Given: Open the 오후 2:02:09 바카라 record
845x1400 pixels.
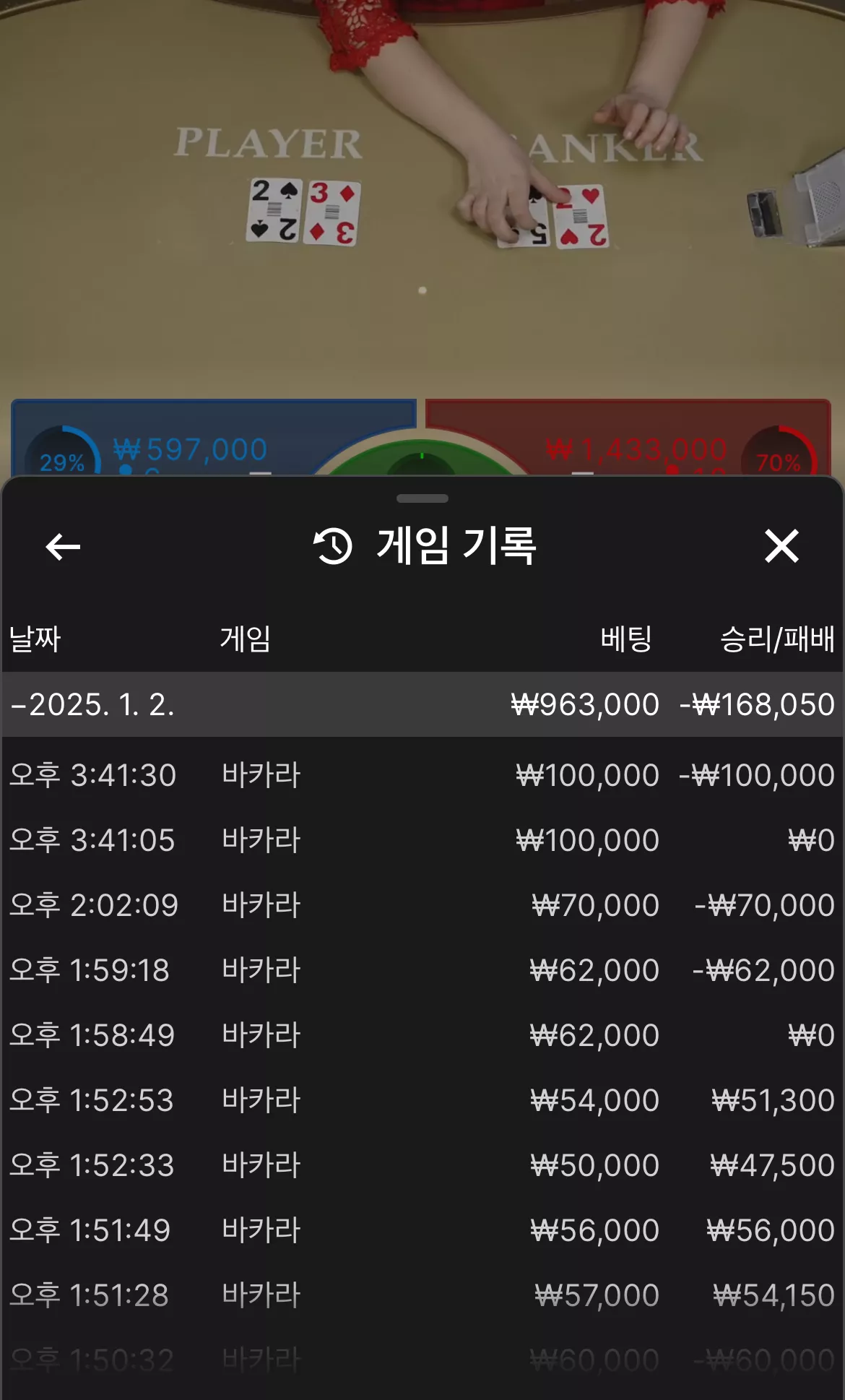Looking at the screenshot, I should (x=422, y=905).
